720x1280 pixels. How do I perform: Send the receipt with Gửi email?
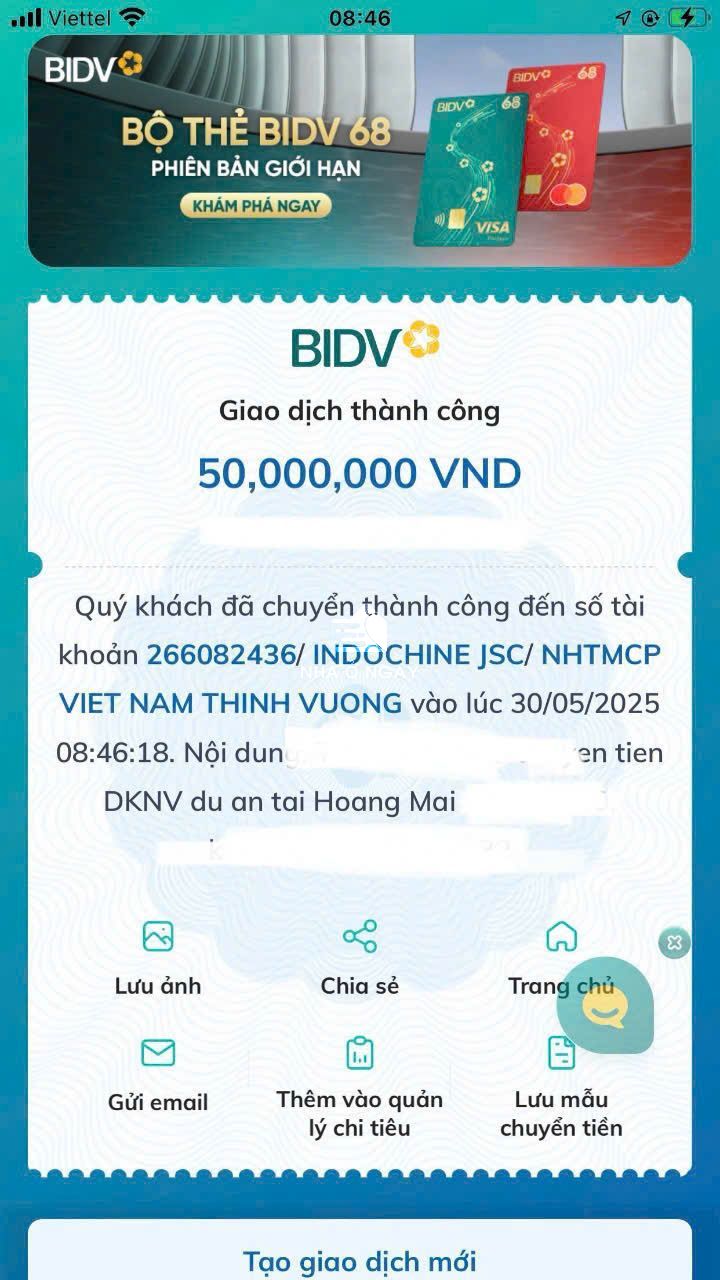158,1075
